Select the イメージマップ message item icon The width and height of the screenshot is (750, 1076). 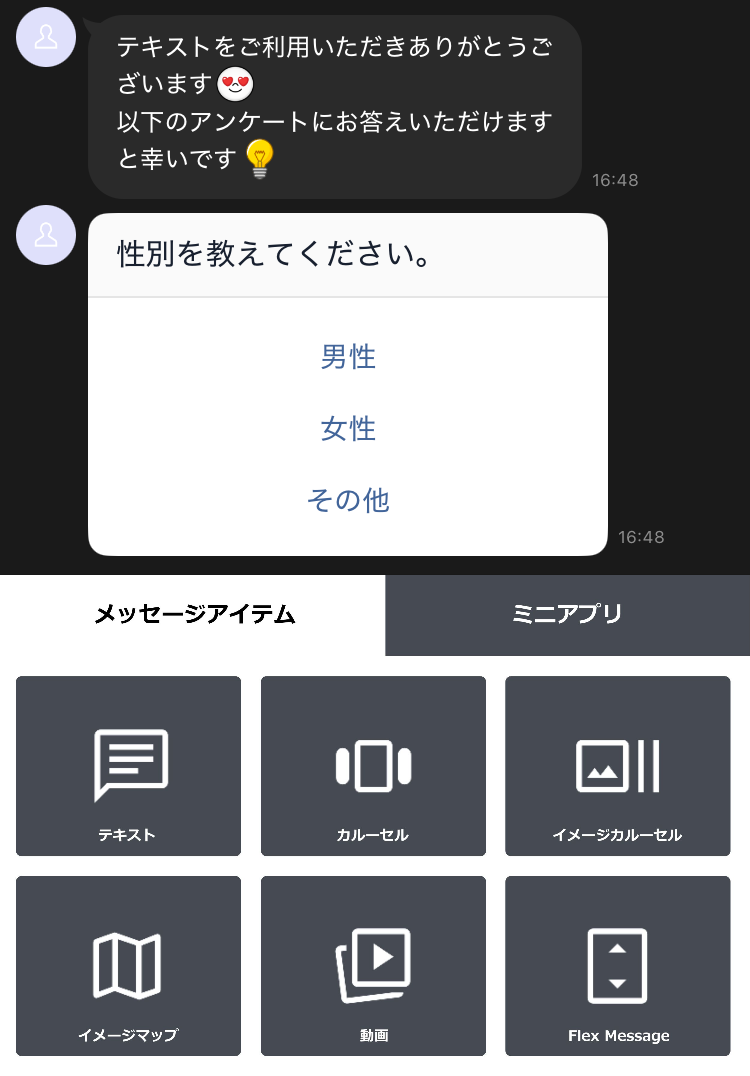(x=128, y=965)
